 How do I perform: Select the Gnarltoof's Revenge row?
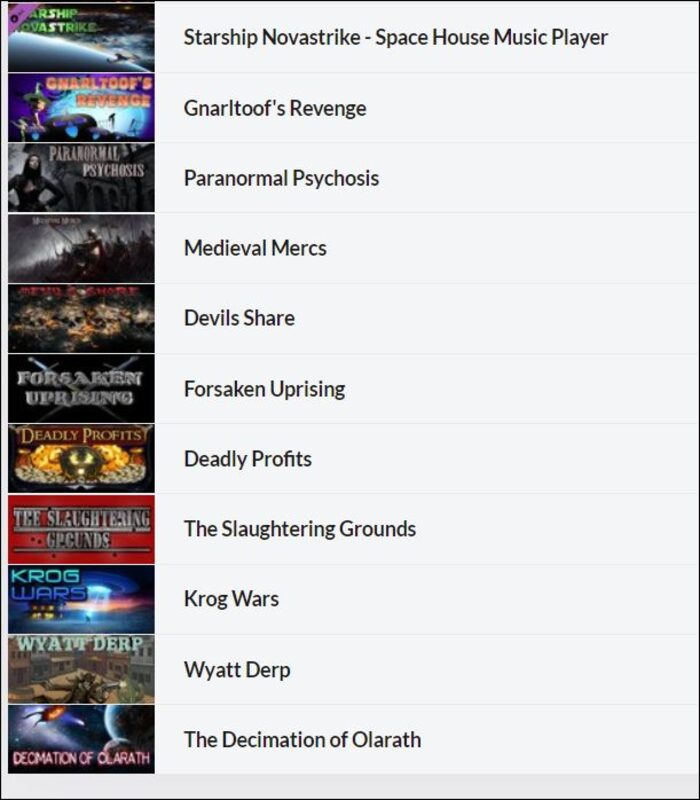[x=275, y=108]
